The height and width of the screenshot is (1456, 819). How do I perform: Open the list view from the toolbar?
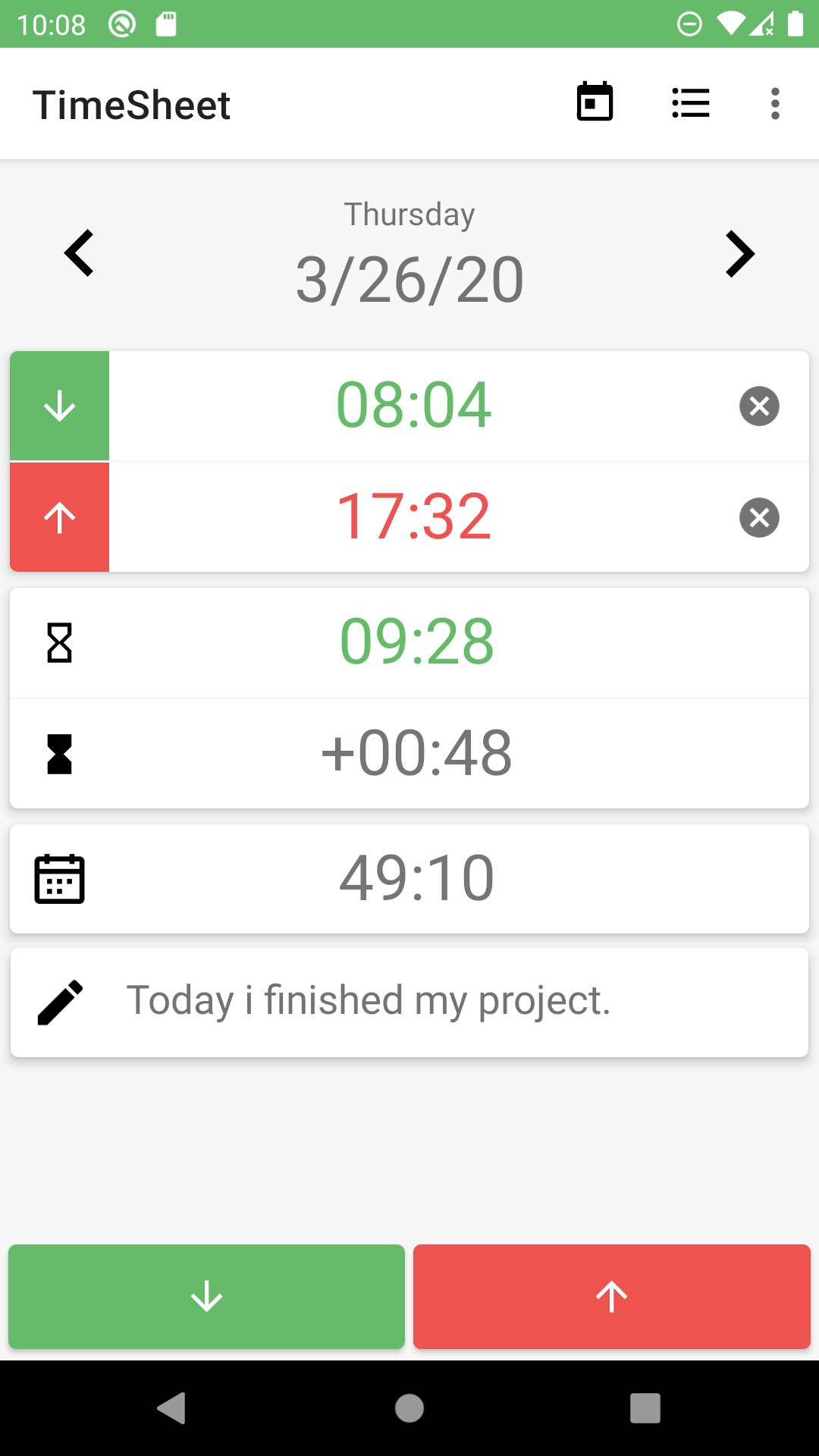[x=691, y=103]
